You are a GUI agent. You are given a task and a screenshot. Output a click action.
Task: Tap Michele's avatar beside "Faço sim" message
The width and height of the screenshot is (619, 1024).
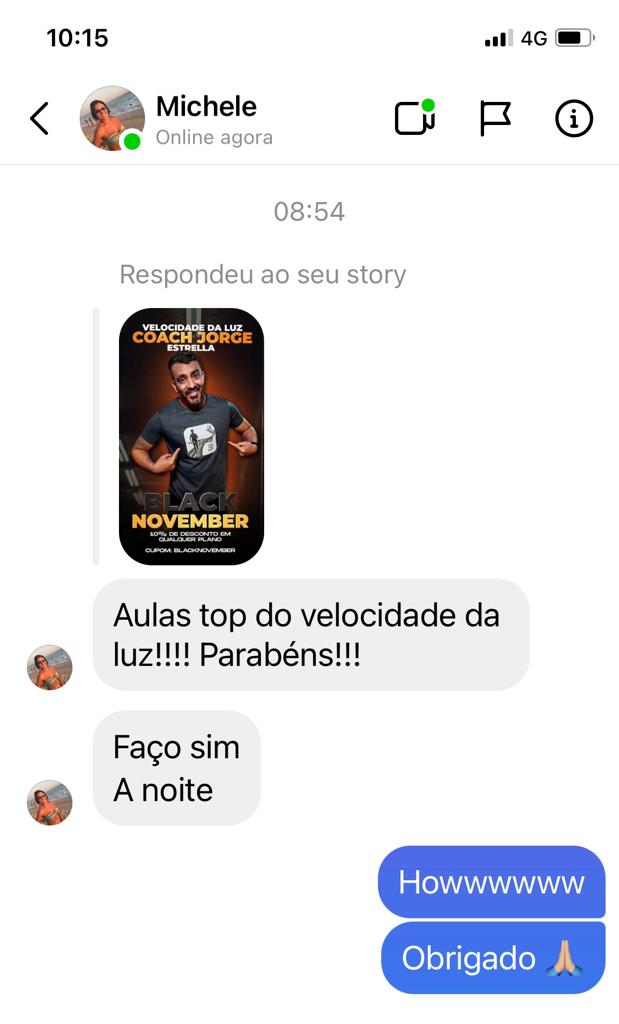click(49, 802)
